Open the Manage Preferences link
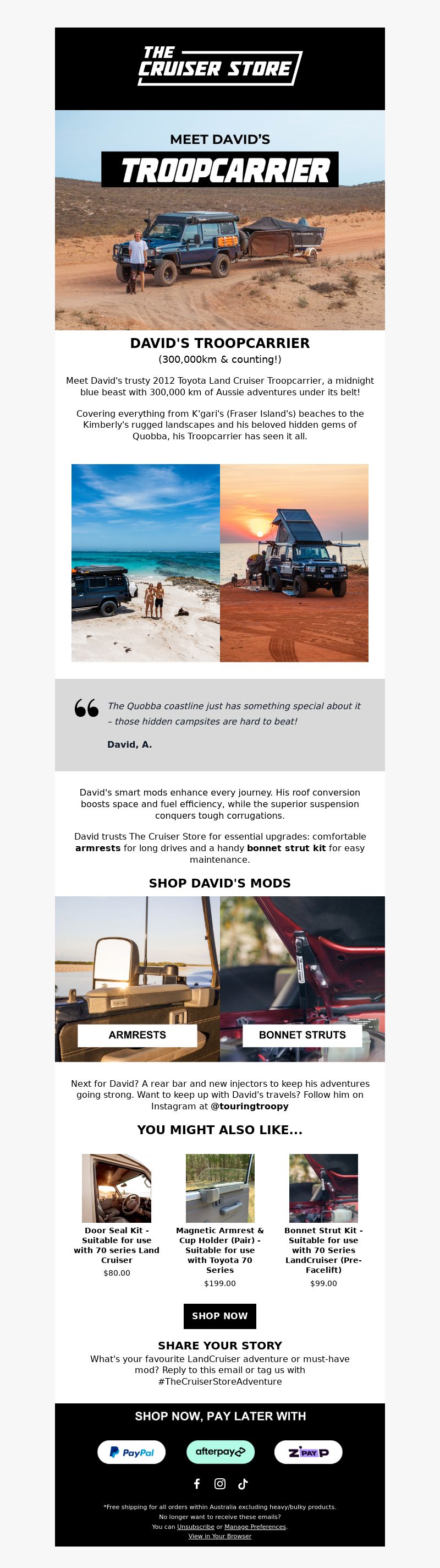Image resolution: width=440 pixels, height=1568 pixels. [x=255, y=1527]
